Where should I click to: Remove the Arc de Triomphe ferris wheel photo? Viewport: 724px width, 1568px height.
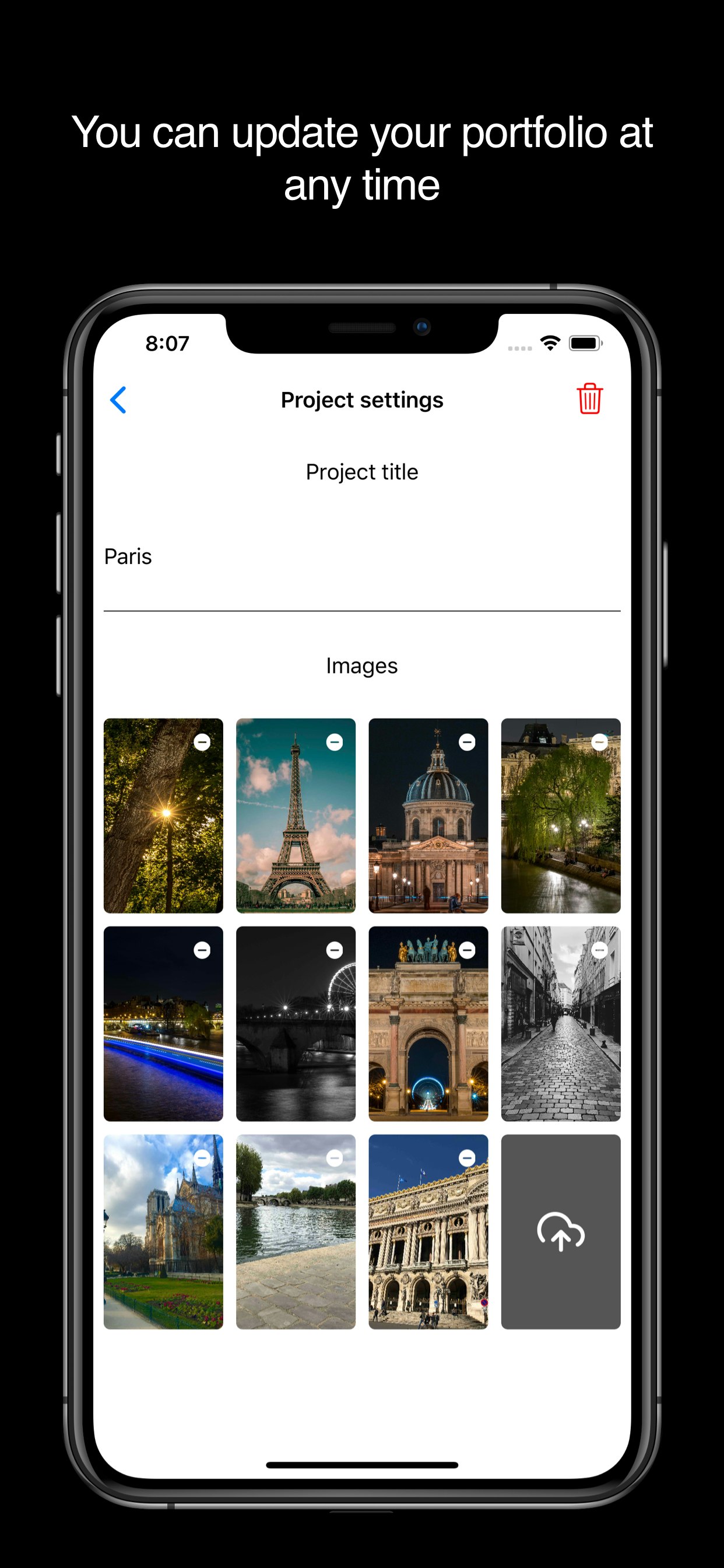pyautogui.click(x=467, y=950)
